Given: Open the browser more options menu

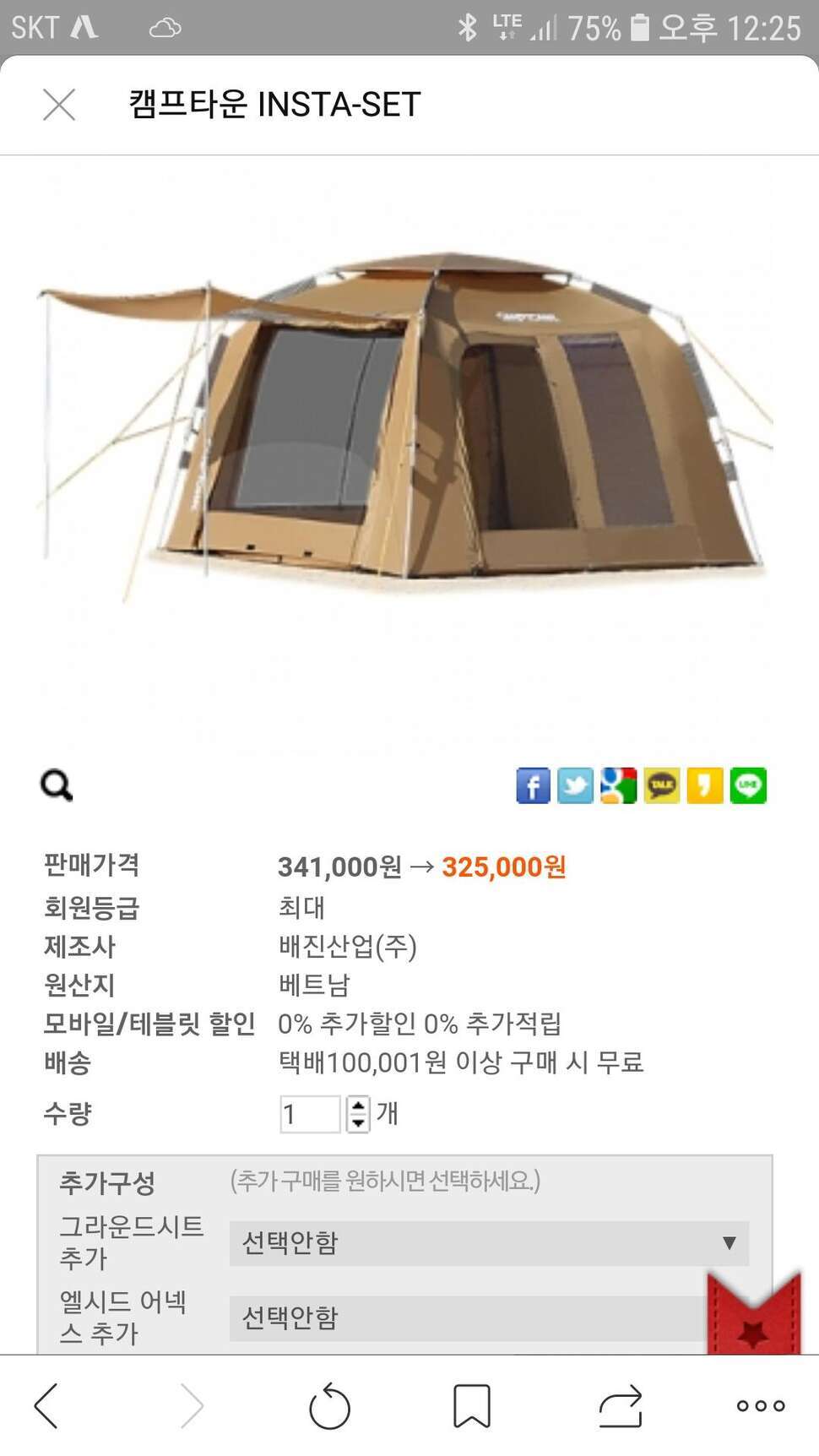Looking at the screenshot, I should 761,1406.
